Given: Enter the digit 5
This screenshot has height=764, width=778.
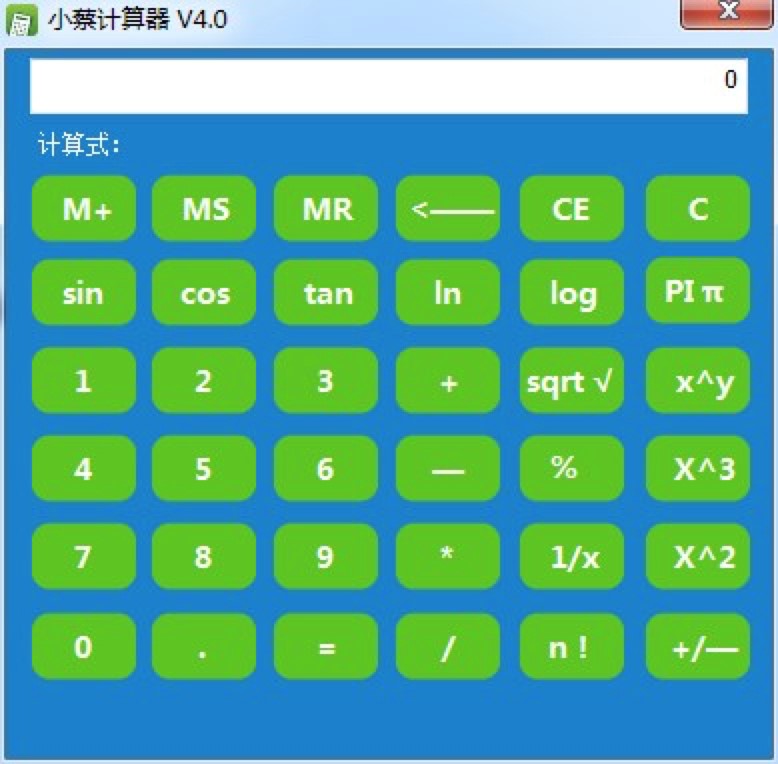Looking at the screenshot, I should pyautogui.click(x=205, y=469).
